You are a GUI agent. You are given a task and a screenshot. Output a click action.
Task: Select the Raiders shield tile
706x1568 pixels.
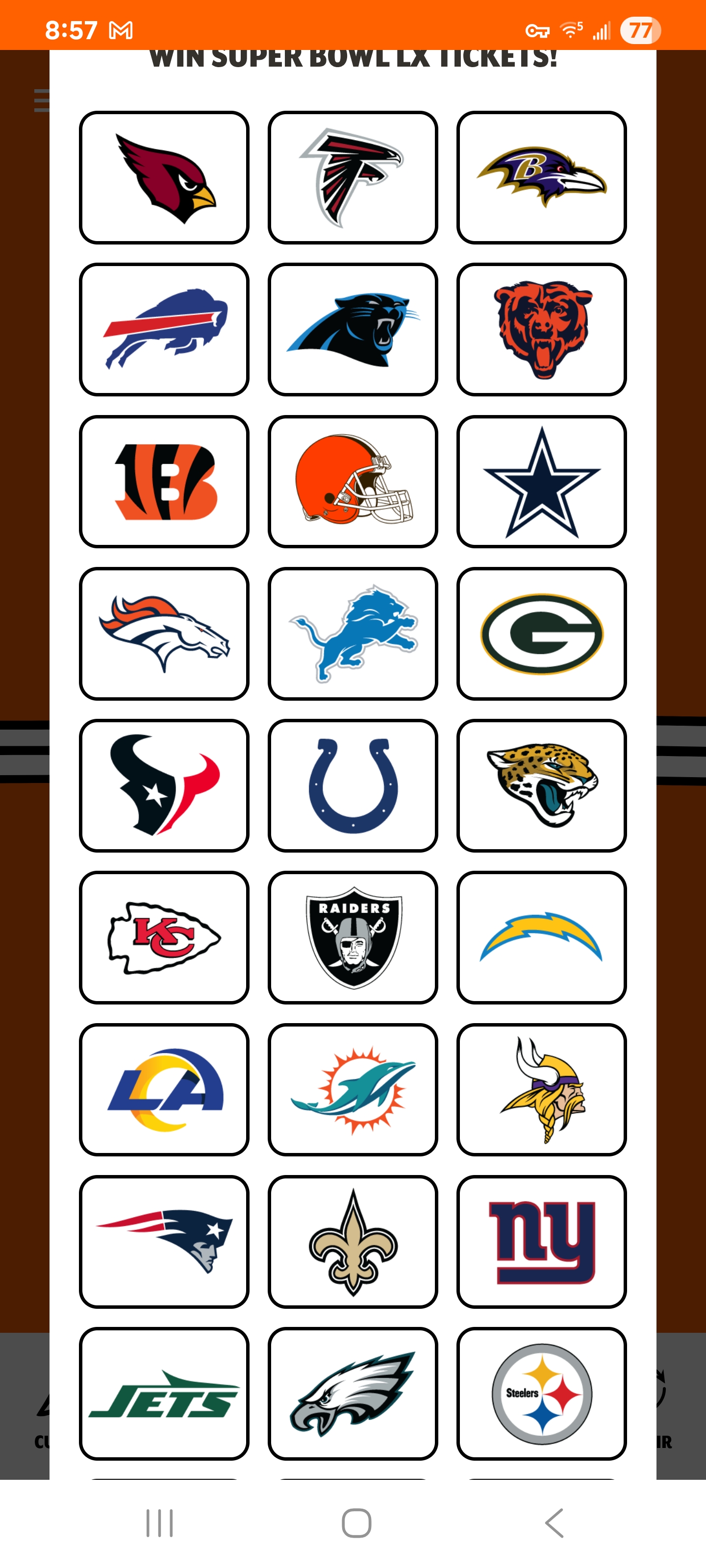click(353, 937)
